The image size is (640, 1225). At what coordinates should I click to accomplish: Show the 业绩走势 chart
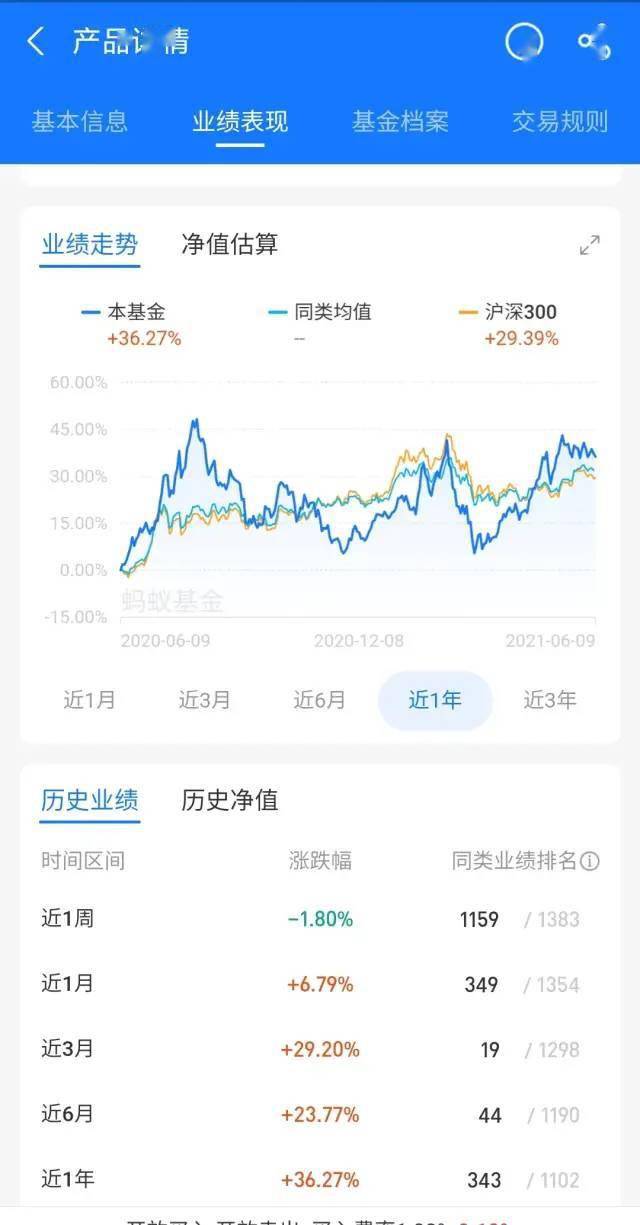(x=90, y=244)
